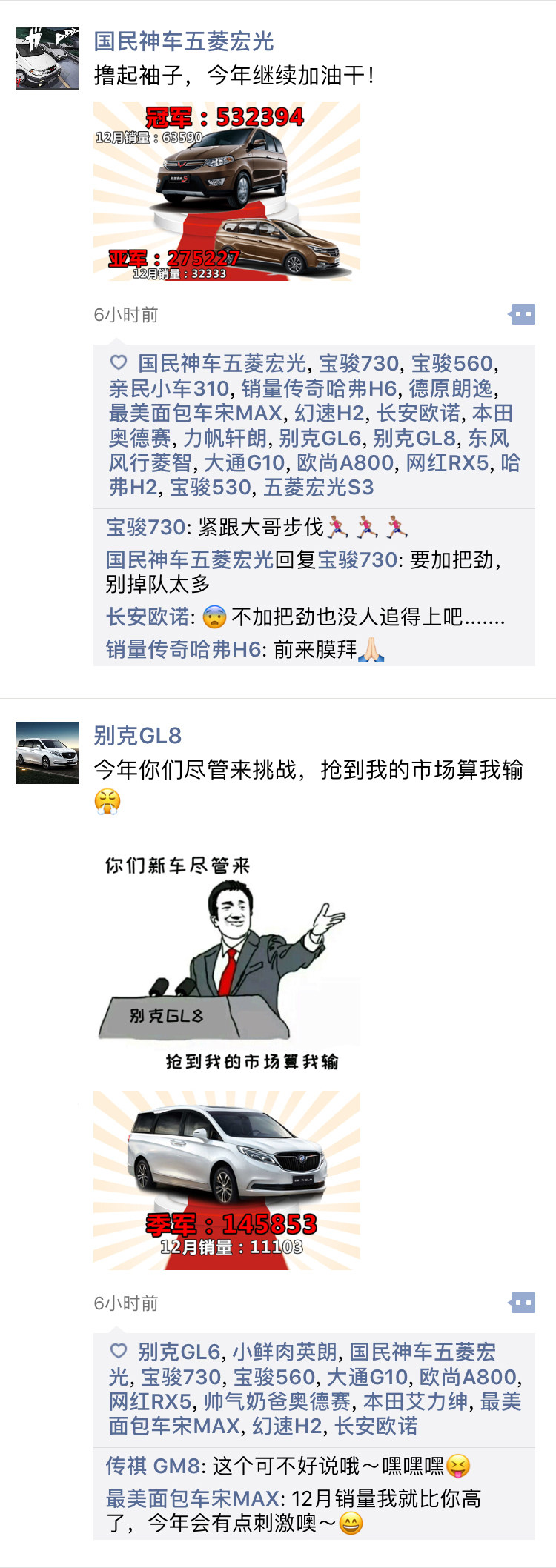The width and height of the screenshot is (556, 1568).
Task: View the 季军 145853 sales picture
Action: (226, 1180)
